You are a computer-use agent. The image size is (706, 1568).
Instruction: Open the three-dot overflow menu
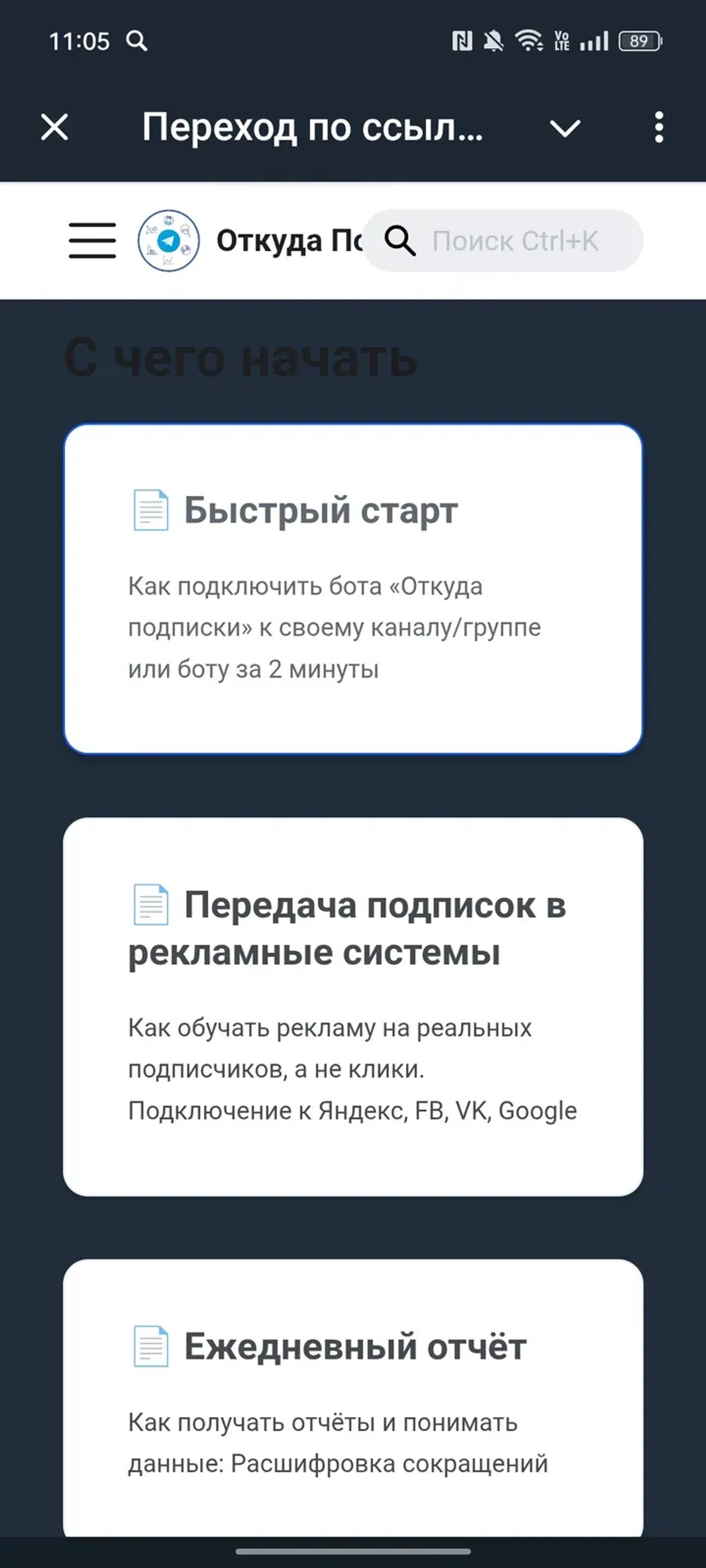coord(658,127)
